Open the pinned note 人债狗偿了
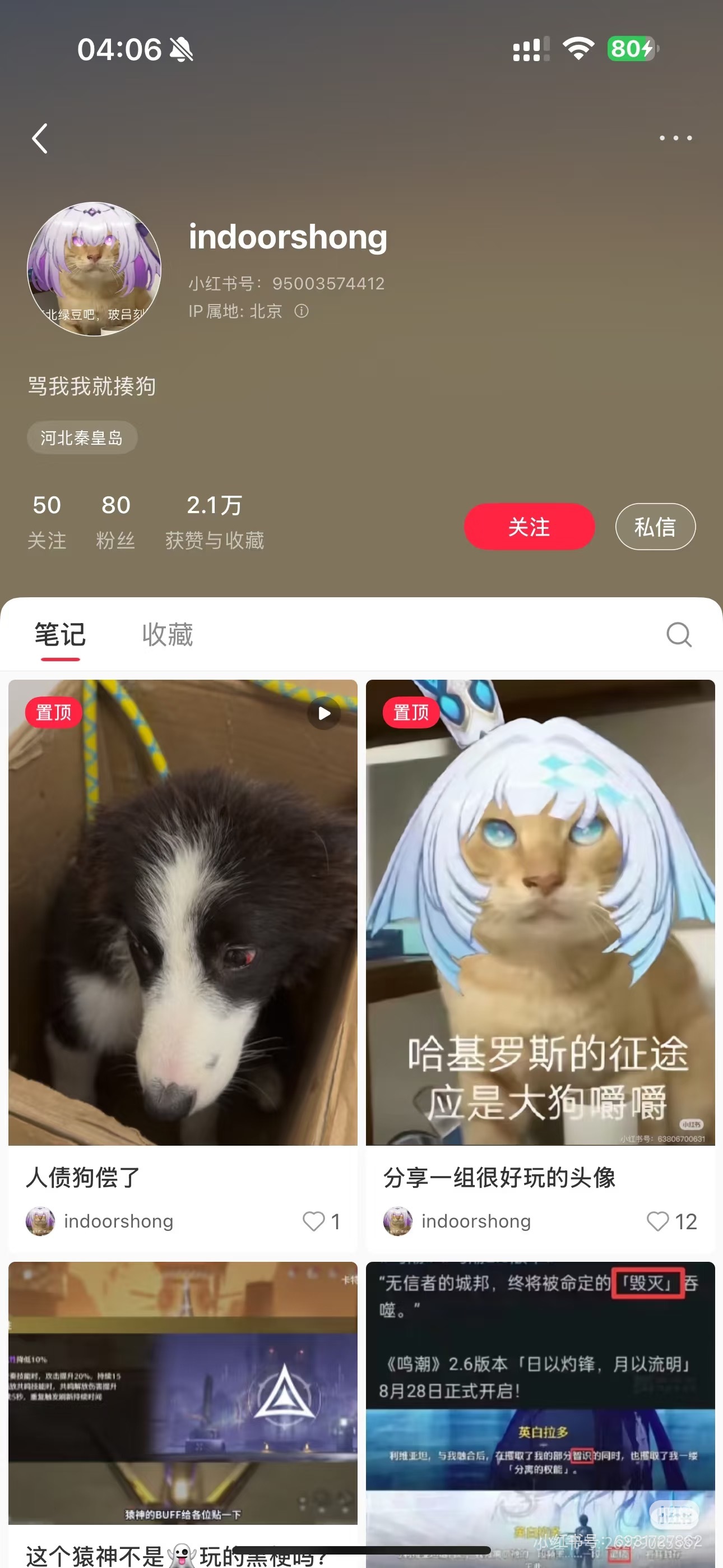Viewport: 723px width, 1568px height. (183, 913)
